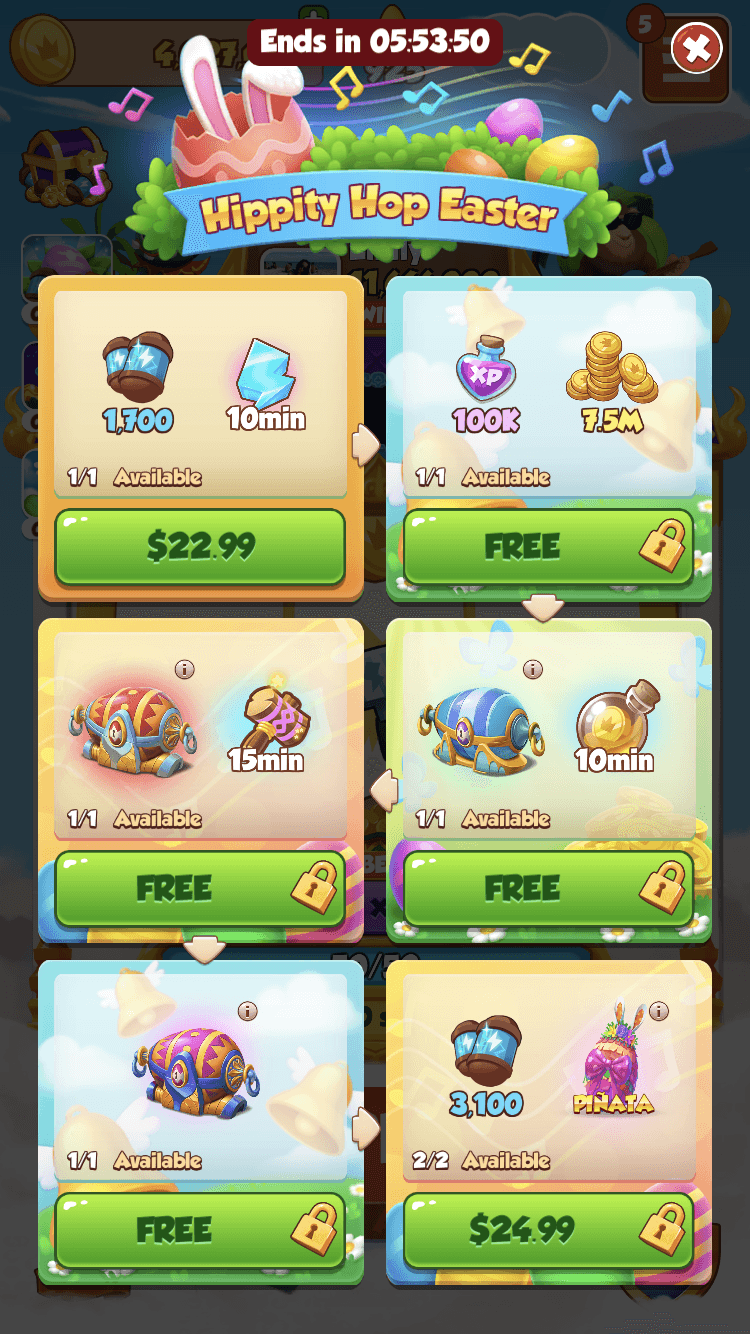Tap FREE under the 15min hammer chest
The height and width of the screenshot is (1334, 750).
click(200, 888)
